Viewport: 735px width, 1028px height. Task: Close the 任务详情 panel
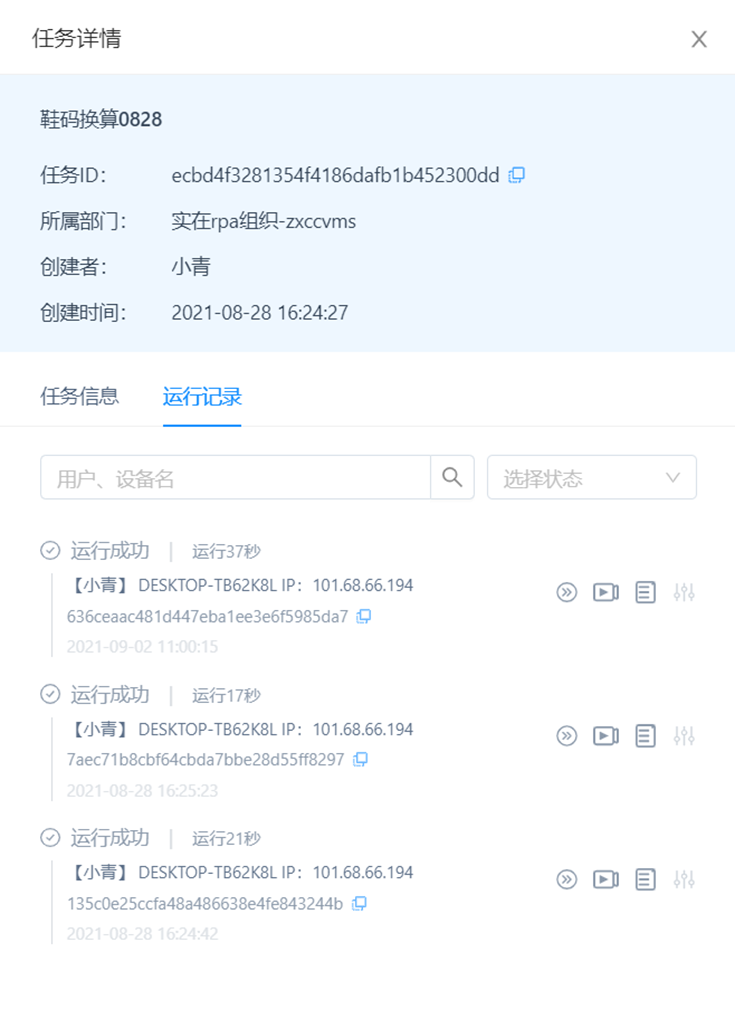(699, 39)
